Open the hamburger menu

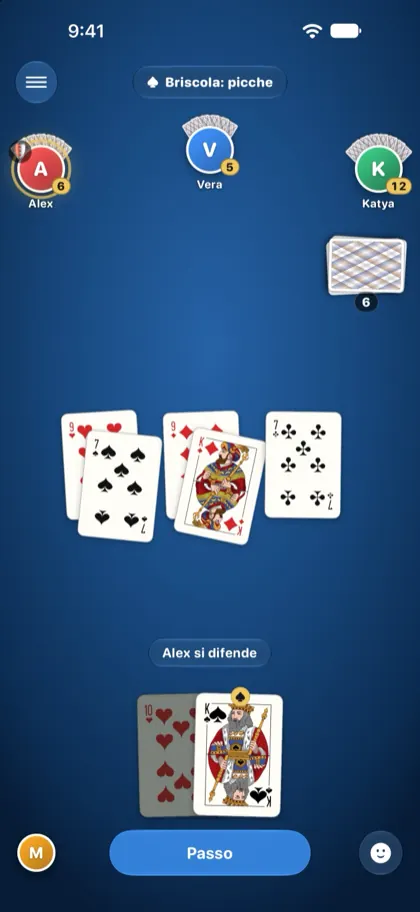36,82
